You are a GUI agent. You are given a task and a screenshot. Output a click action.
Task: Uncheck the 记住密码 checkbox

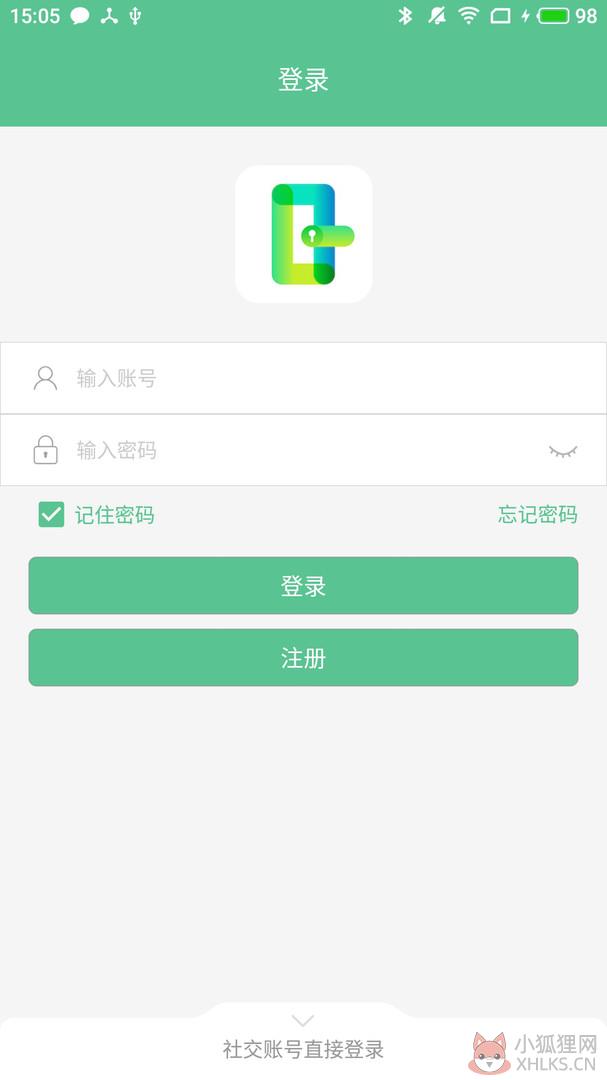[x=52, y=515]
